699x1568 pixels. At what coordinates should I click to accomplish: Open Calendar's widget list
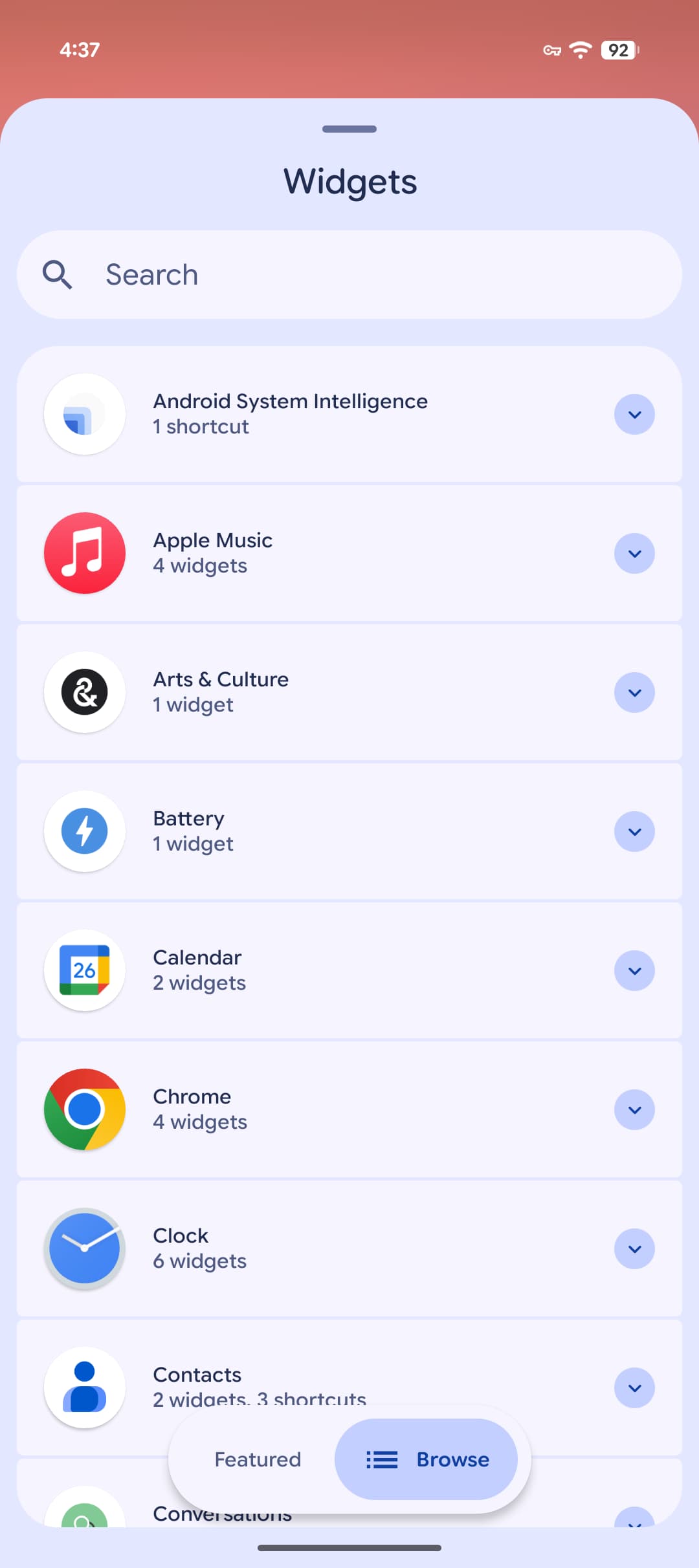click(x=634, y=971)
